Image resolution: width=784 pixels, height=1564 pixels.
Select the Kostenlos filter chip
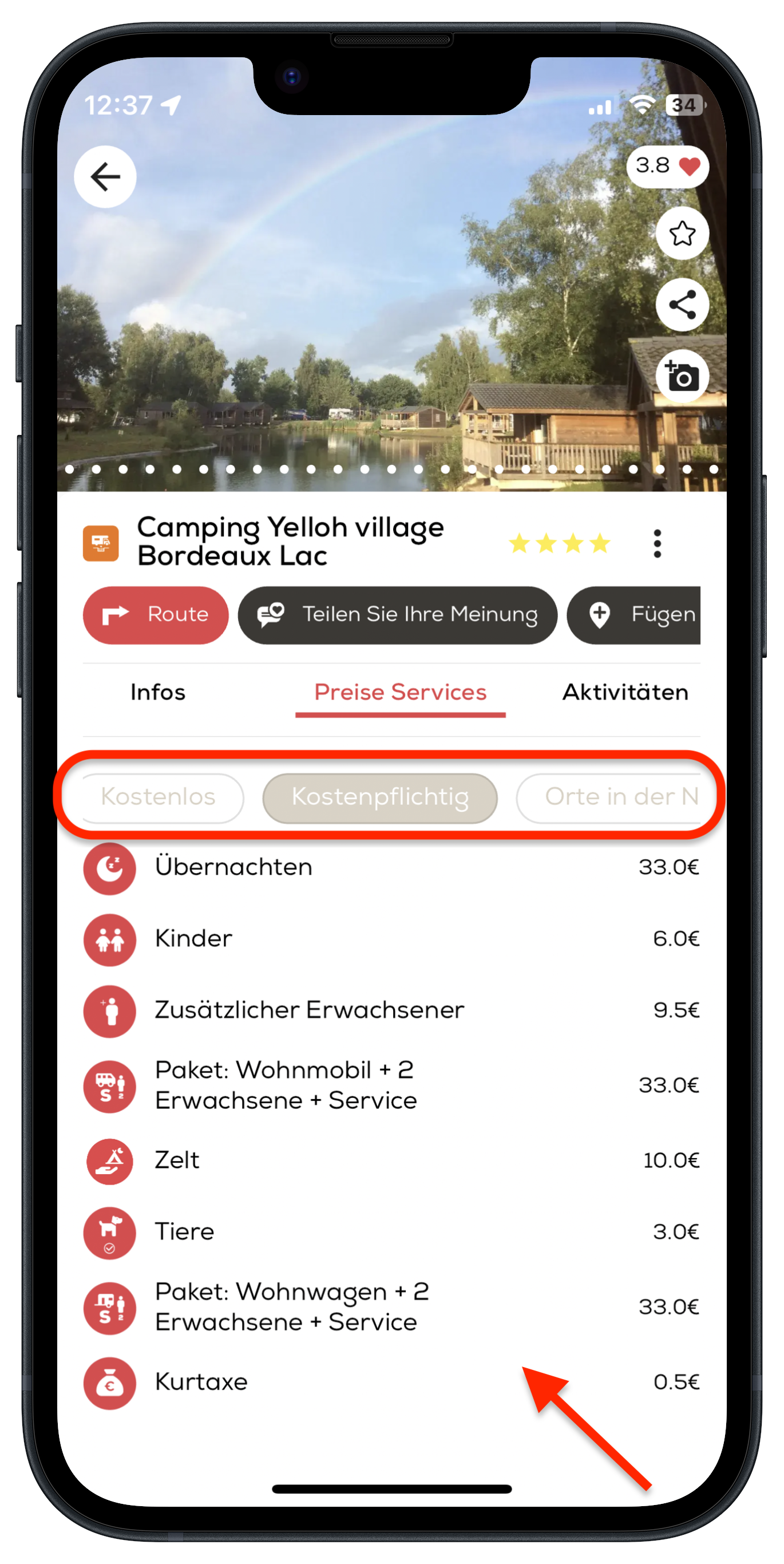[x=159, y=796]
